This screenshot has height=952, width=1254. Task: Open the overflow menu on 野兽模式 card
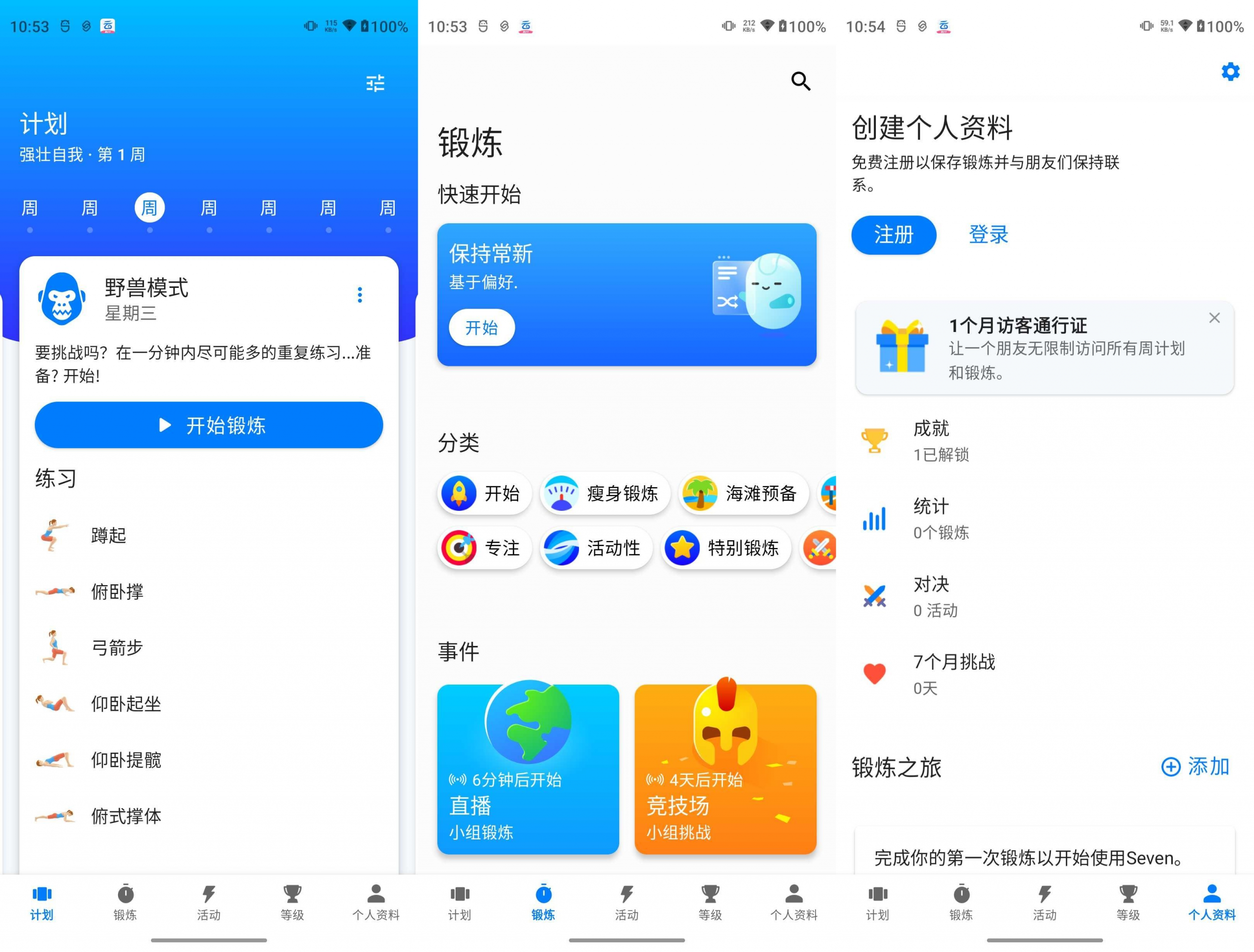(360, 295)
